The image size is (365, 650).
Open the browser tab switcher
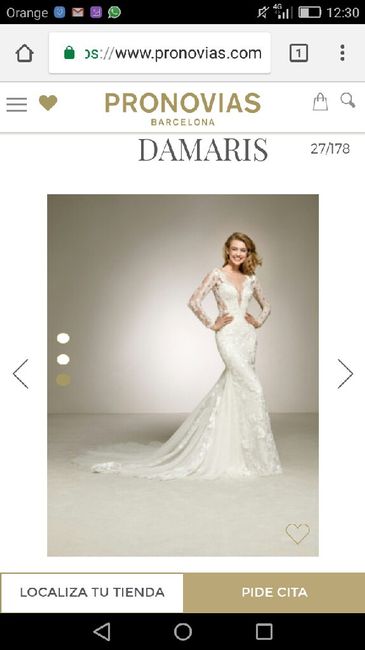point(299,53)
